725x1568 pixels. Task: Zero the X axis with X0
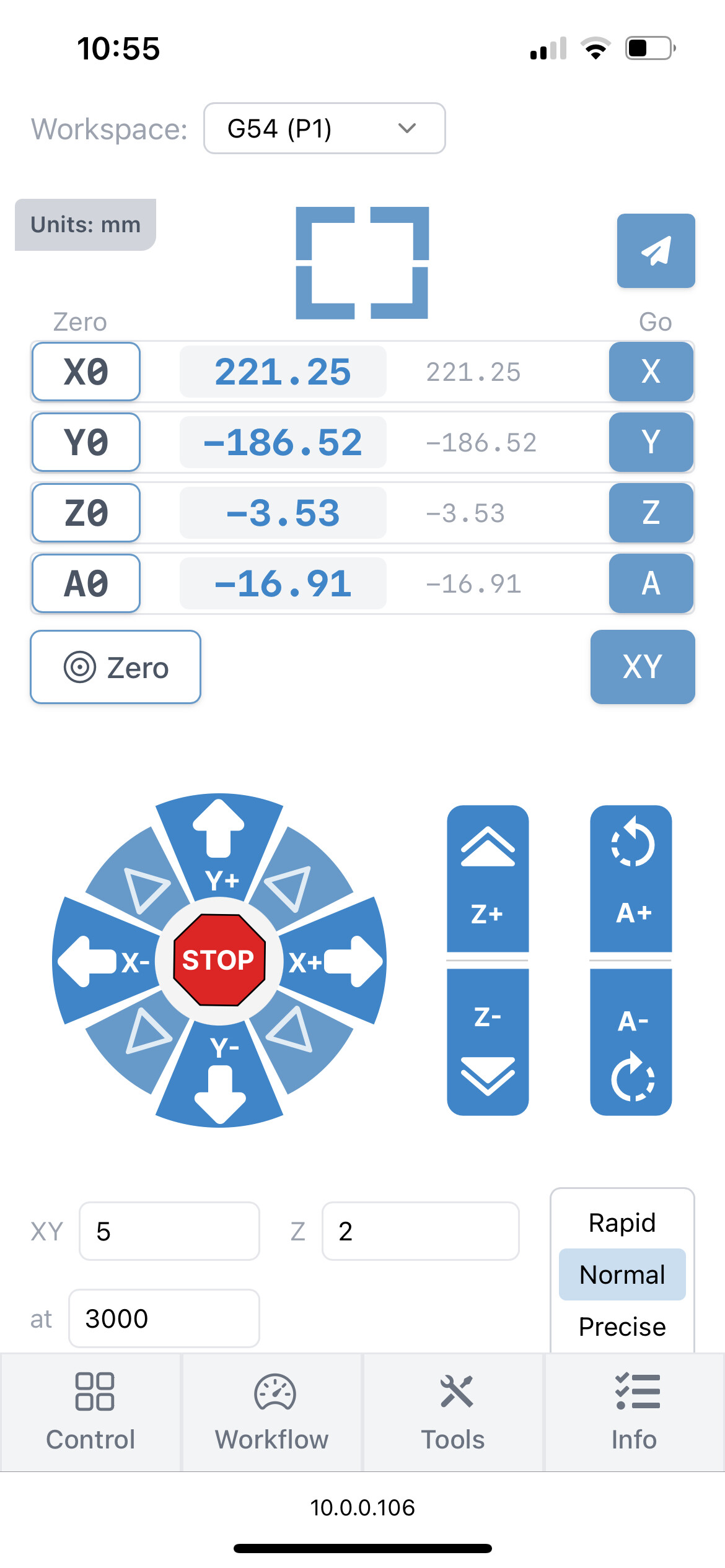[86, 372]
